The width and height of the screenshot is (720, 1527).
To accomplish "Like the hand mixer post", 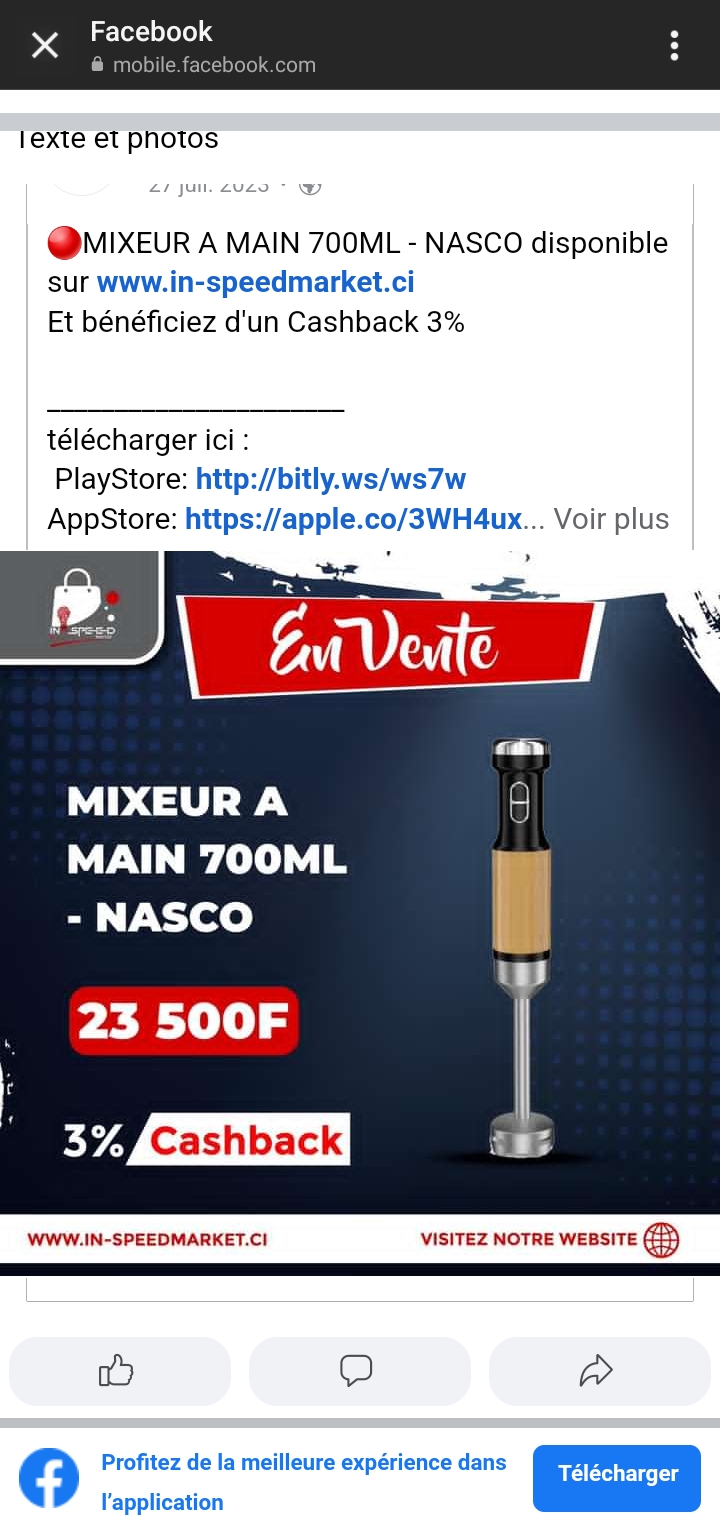I will 119,1371.
